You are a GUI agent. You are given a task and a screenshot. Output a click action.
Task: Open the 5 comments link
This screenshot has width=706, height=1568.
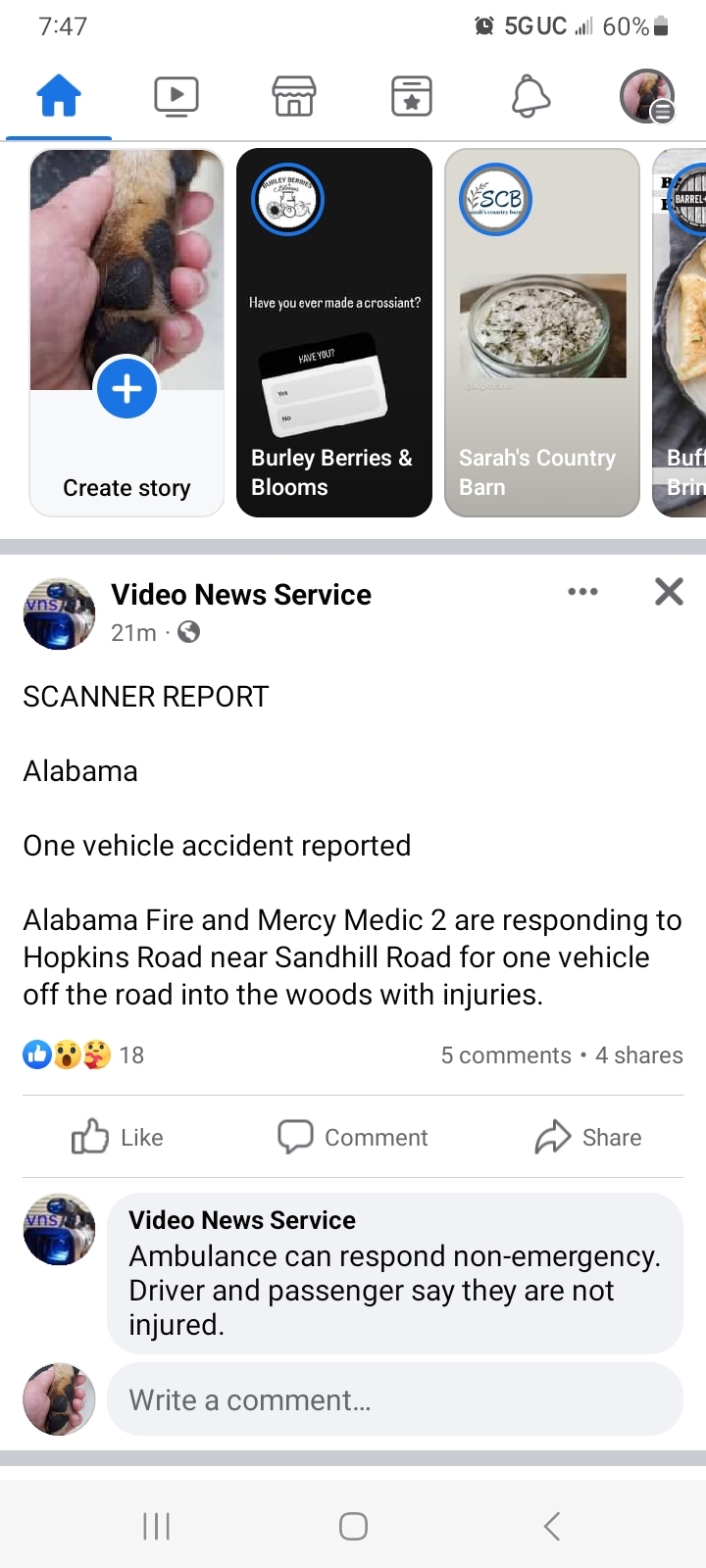[506, 1055]
